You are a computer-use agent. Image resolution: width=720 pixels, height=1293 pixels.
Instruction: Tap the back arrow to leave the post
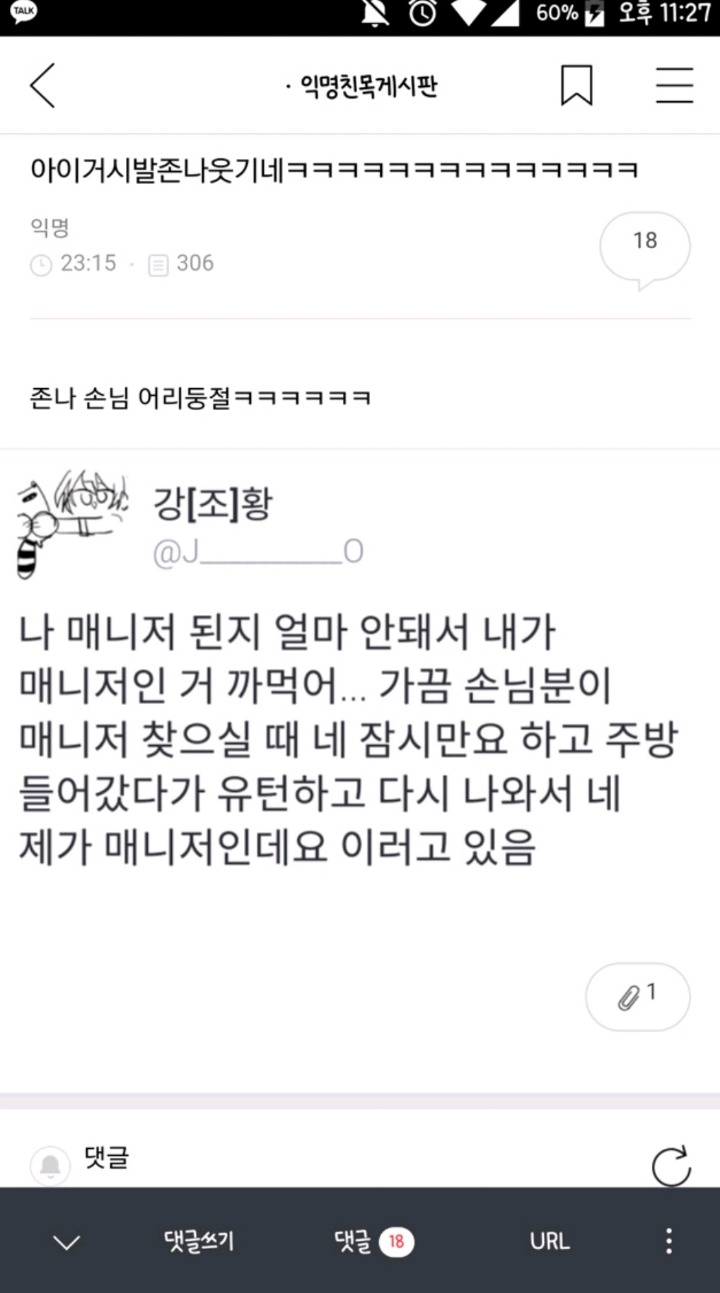click(40, 86)
